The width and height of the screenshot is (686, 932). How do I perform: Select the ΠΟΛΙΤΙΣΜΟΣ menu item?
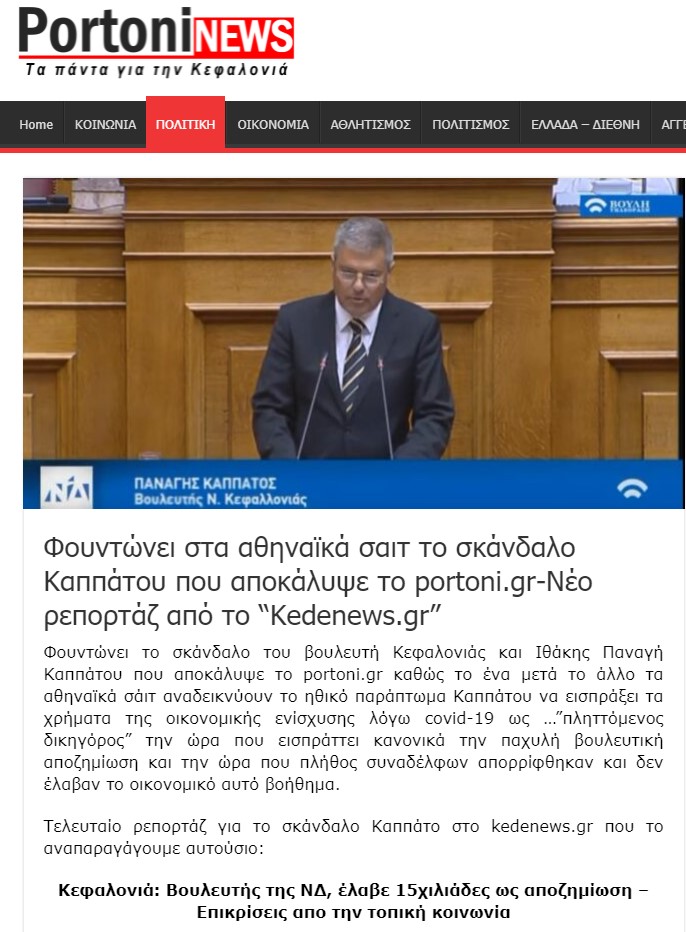tap(470, 125)
